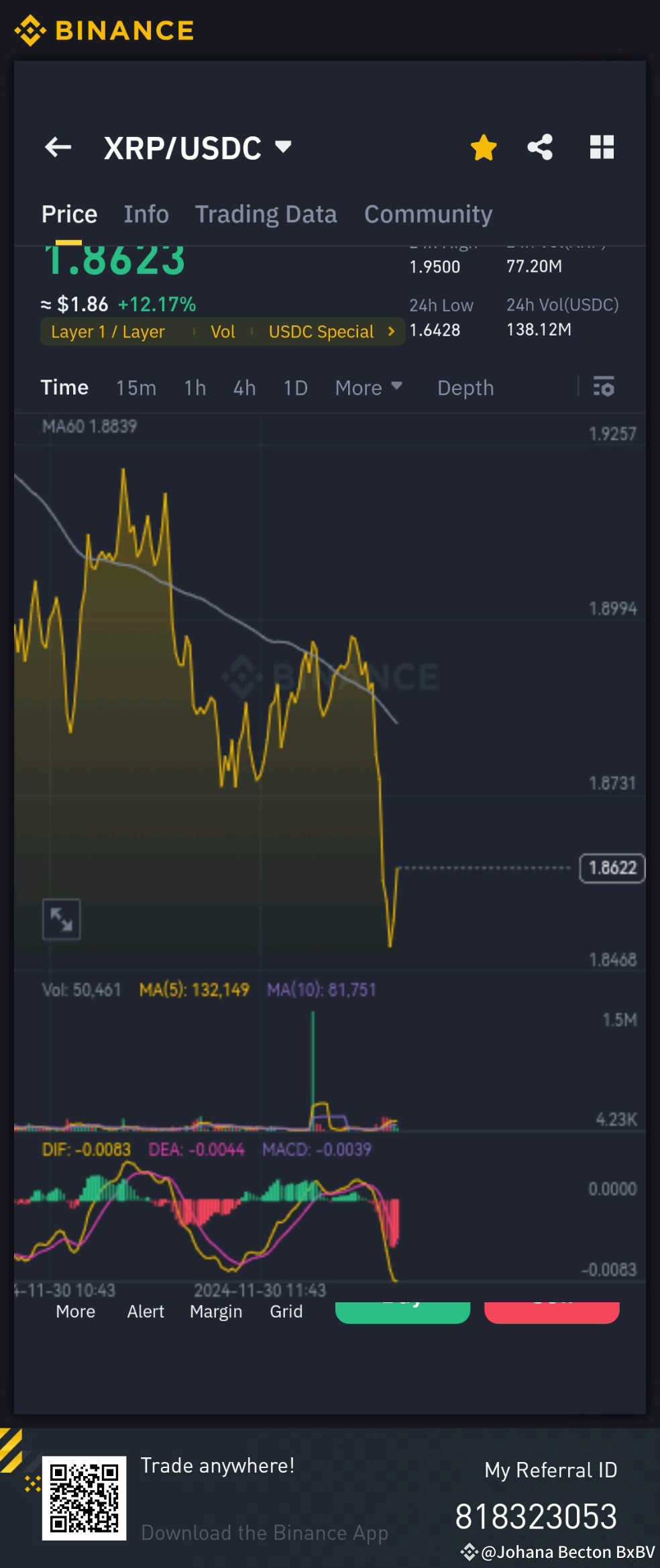
Task: Switch to the Trading Data tab
Action: (266, 213)
